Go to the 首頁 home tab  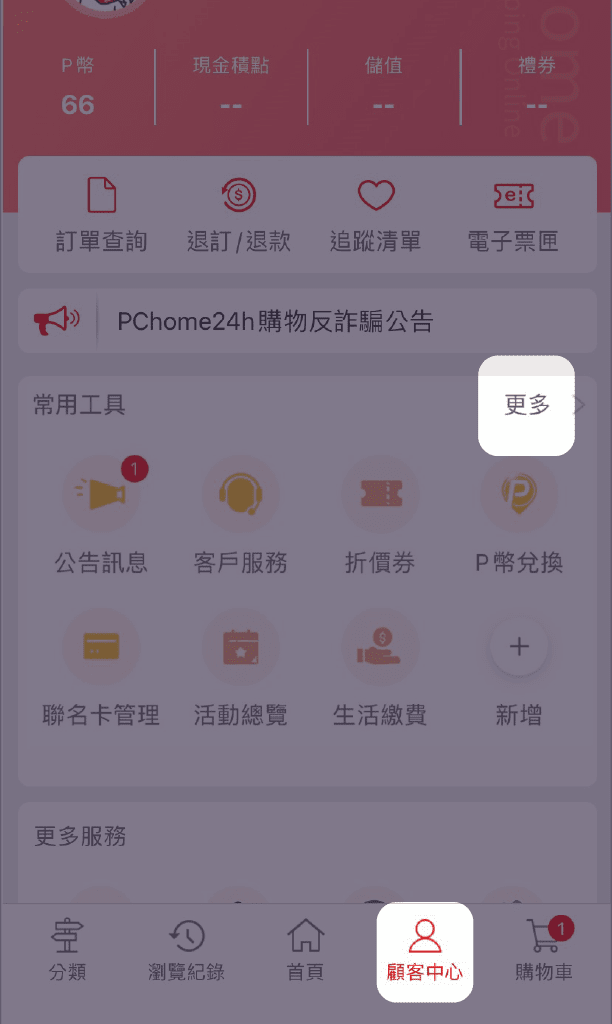pyautogui.click(x=305, y=951)
